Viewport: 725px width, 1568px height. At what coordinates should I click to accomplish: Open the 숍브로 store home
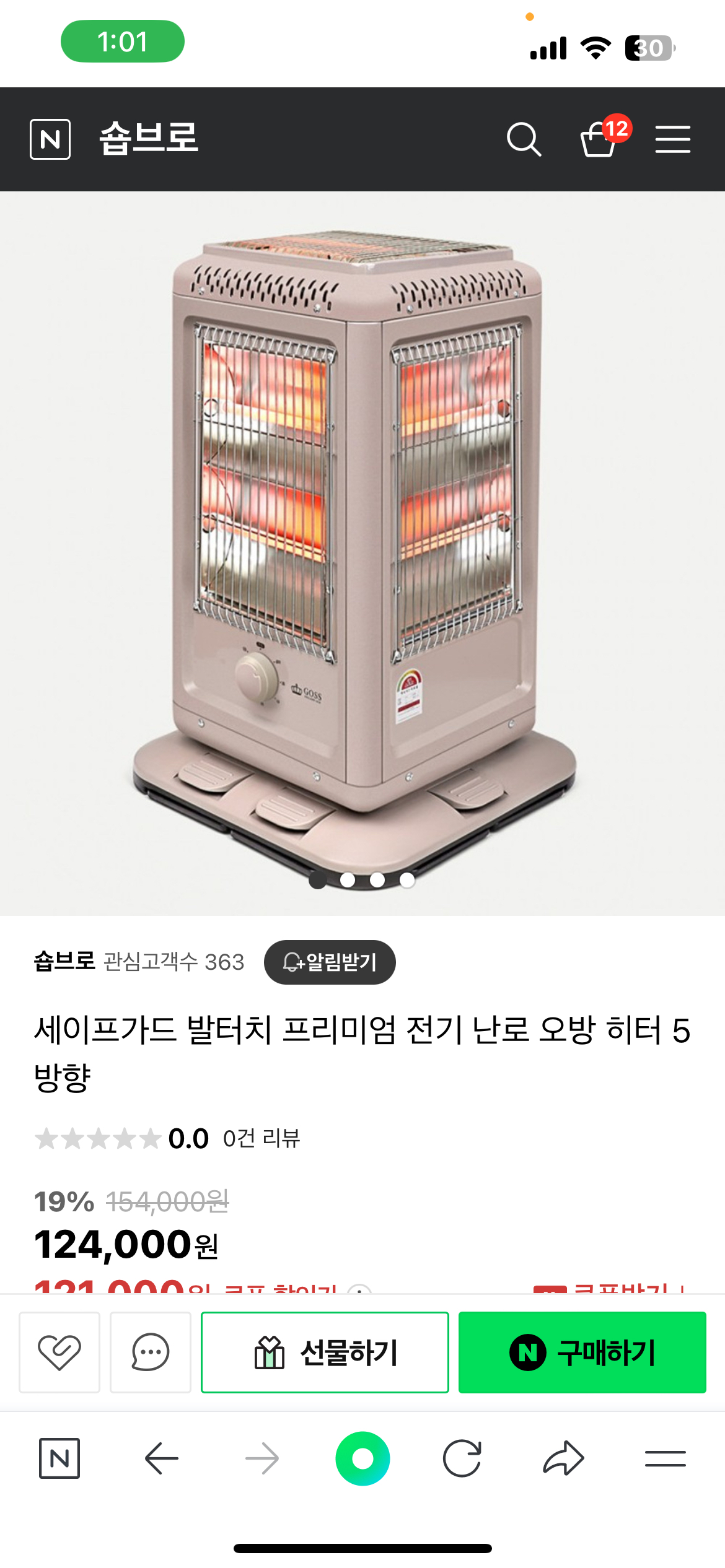click(149, 138)
